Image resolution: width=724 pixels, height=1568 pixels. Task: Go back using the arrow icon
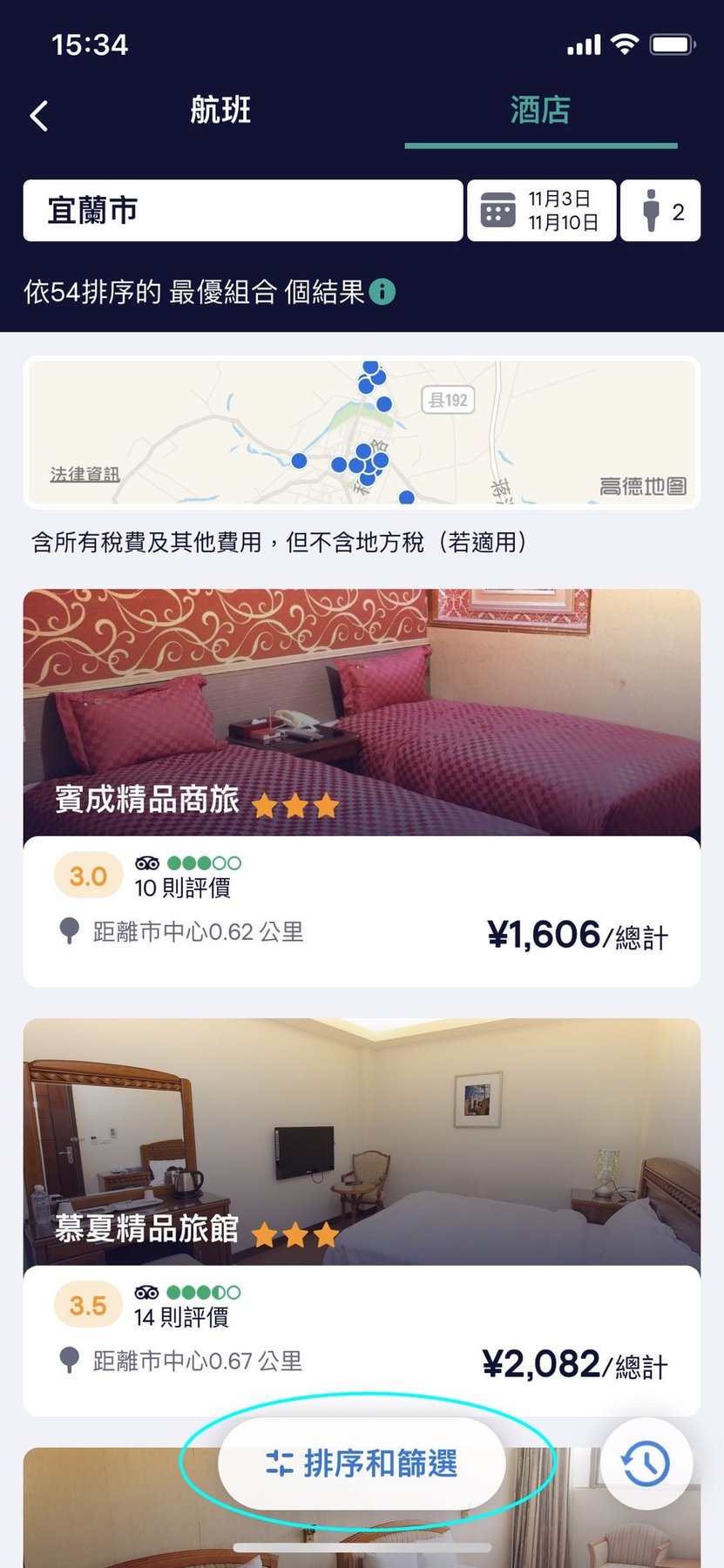[x=39, y=115]
